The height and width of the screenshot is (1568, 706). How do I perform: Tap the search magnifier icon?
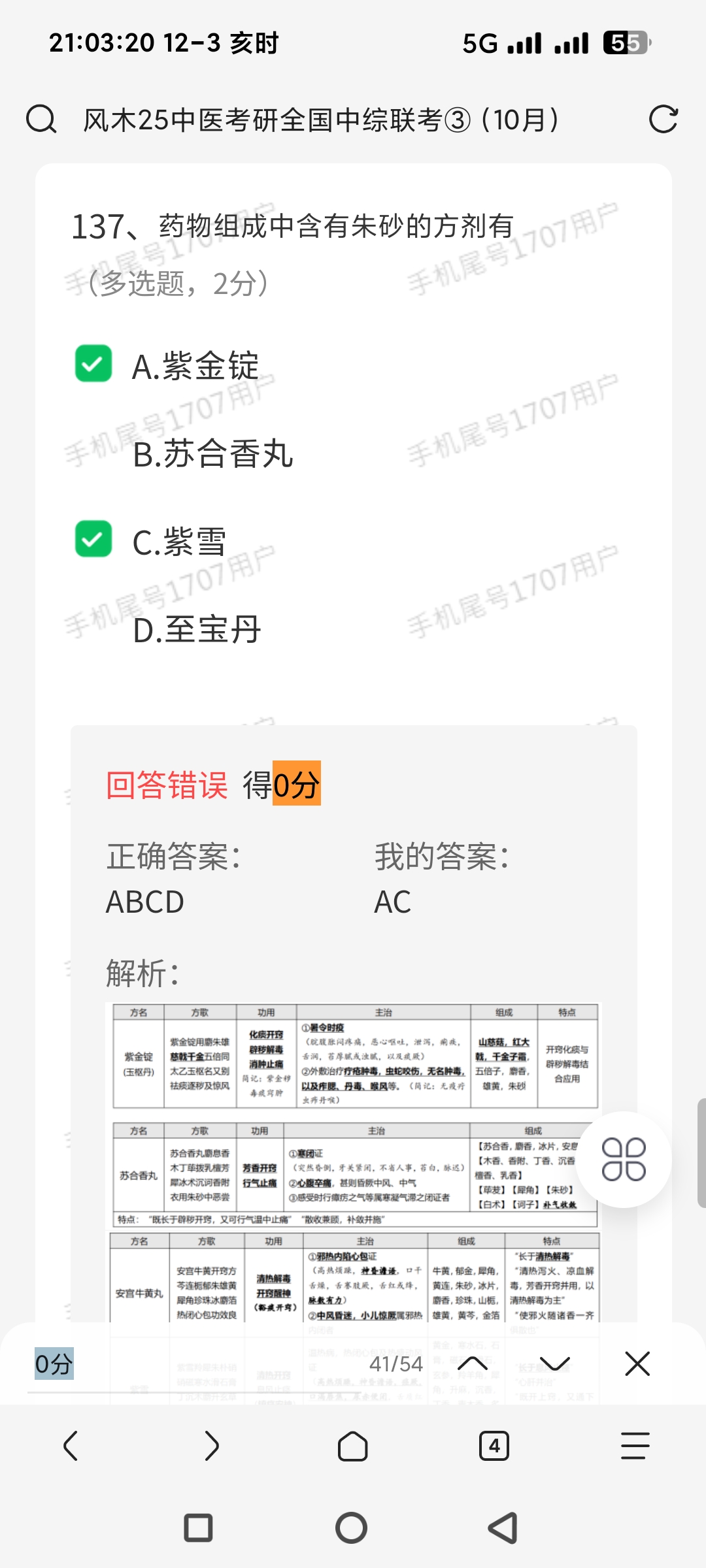click(41, 120)
